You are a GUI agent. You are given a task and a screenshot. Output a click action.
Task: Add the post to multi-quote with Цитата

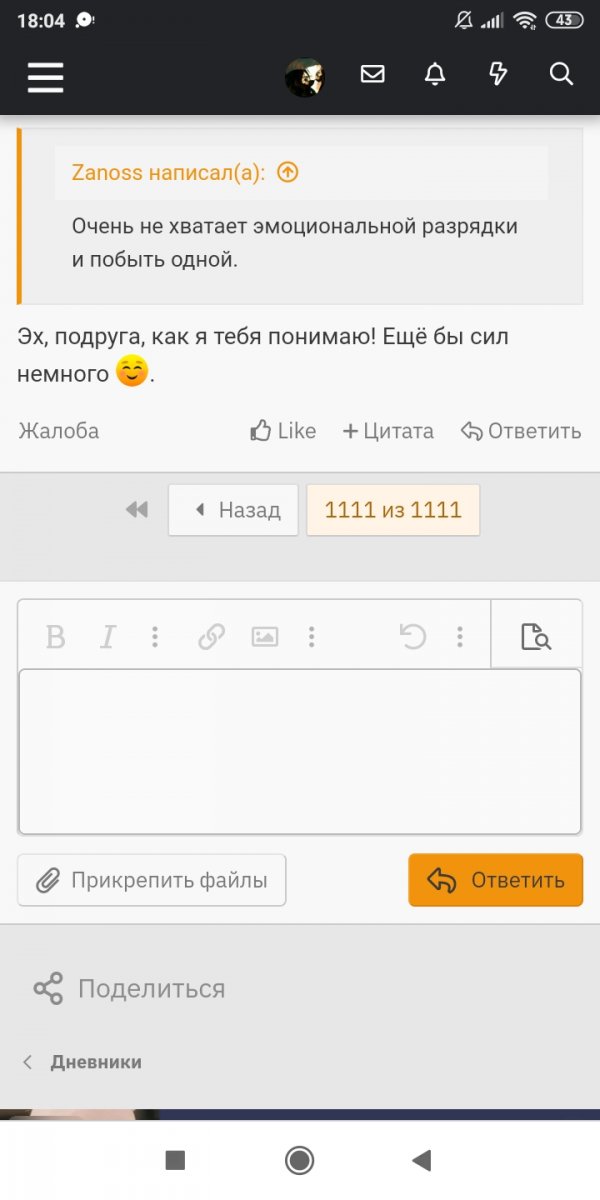[388, 431]
